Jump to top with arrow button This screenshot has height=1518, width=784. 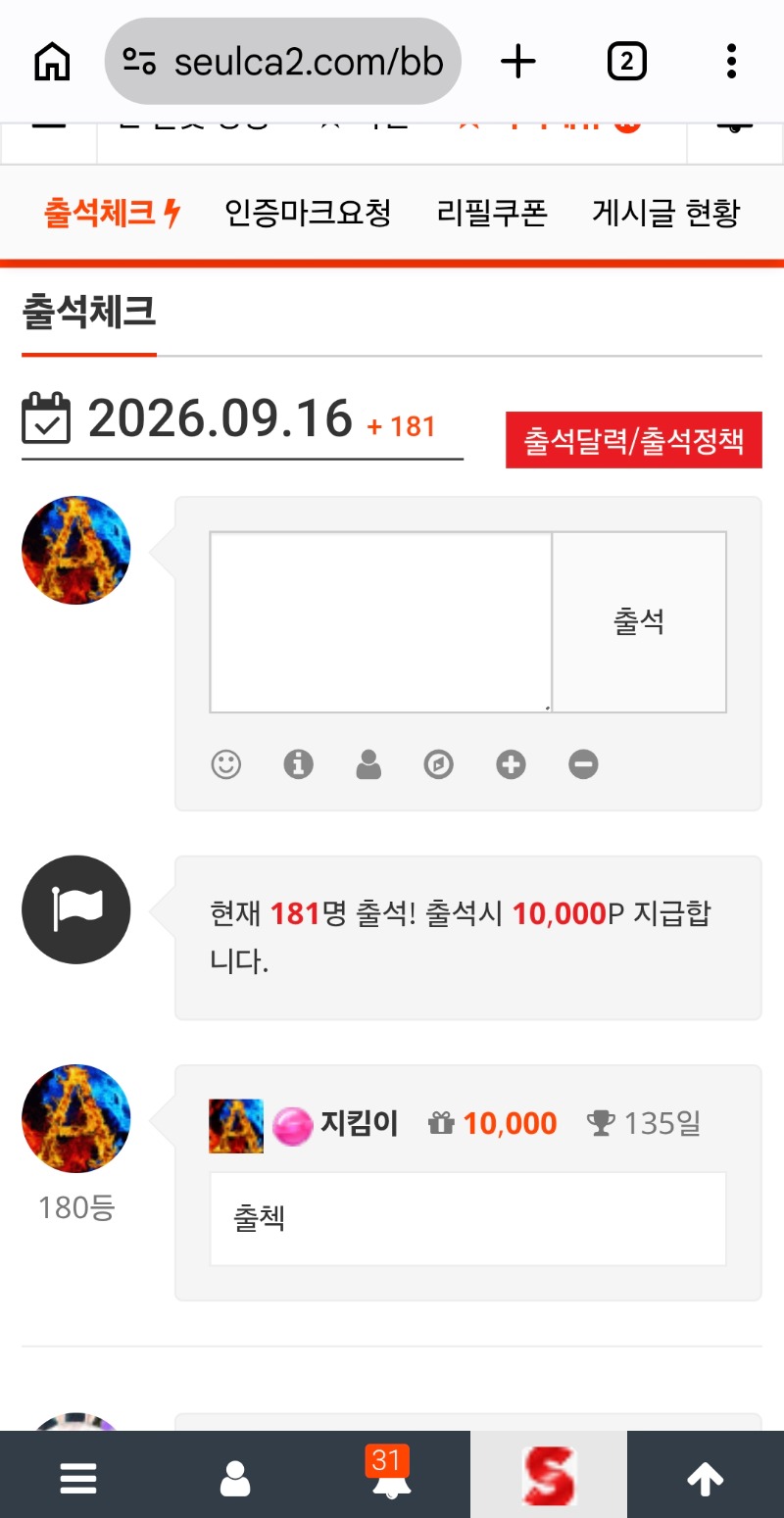[x=706, y=1478]
